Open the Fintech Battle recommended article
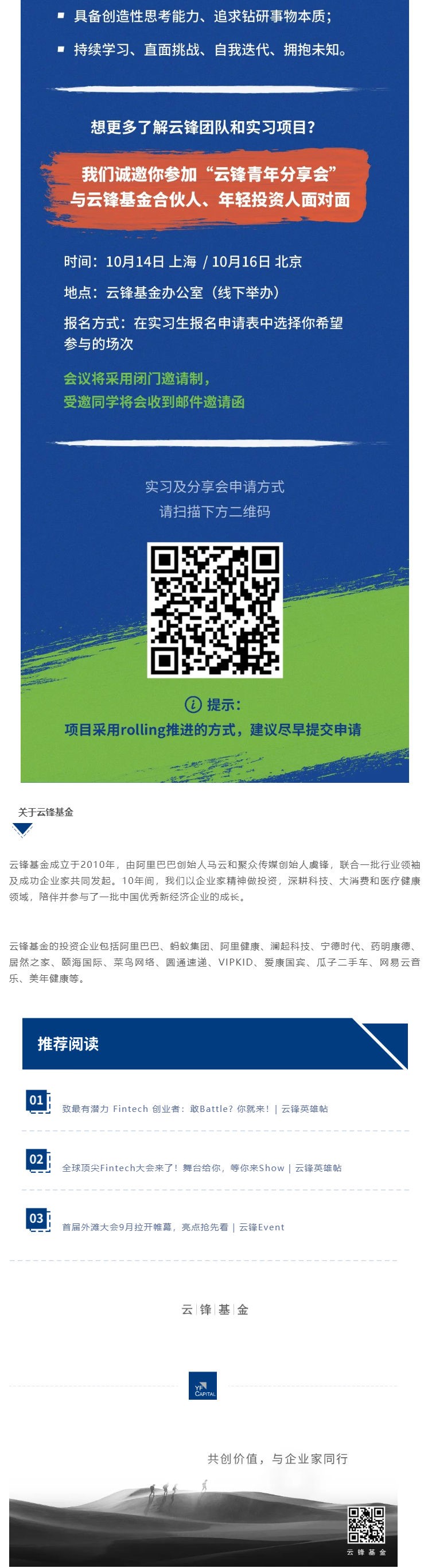Viewport: 428px width, 1568px height. (194, 1109)
